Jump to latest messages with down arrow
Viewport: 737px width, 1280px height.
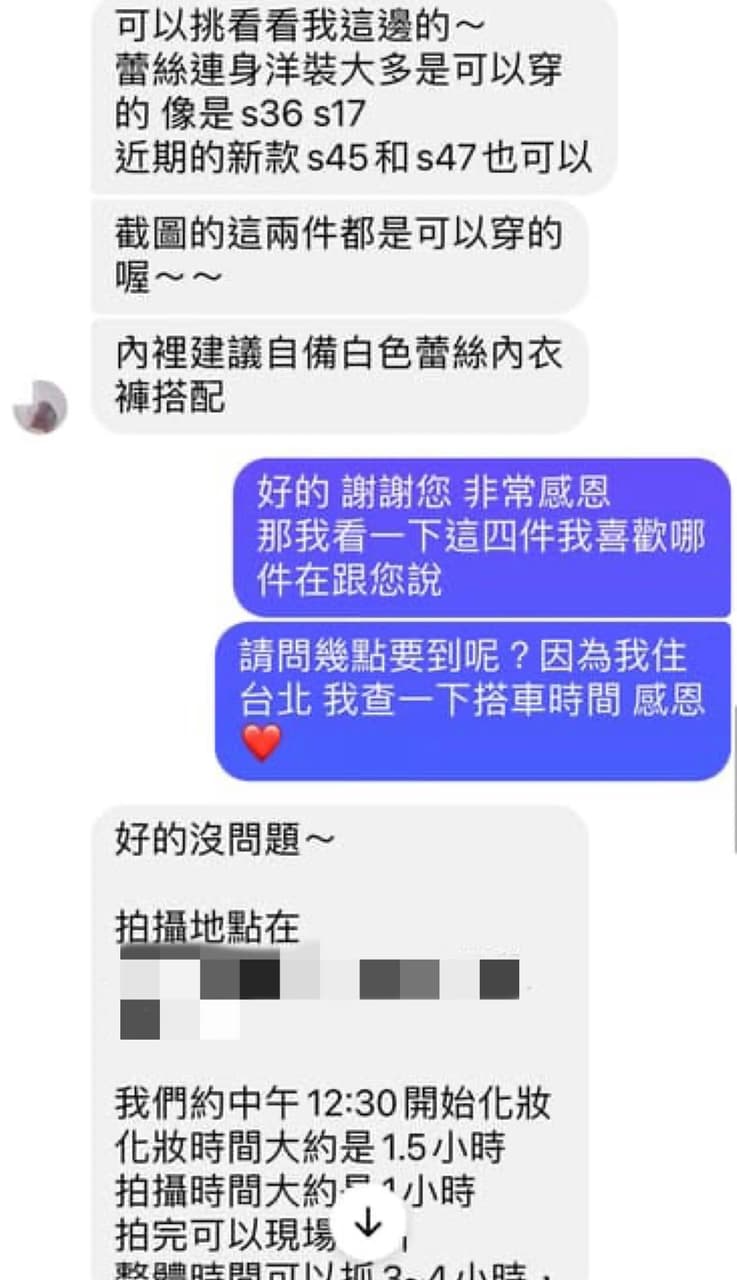point(369,1223)
